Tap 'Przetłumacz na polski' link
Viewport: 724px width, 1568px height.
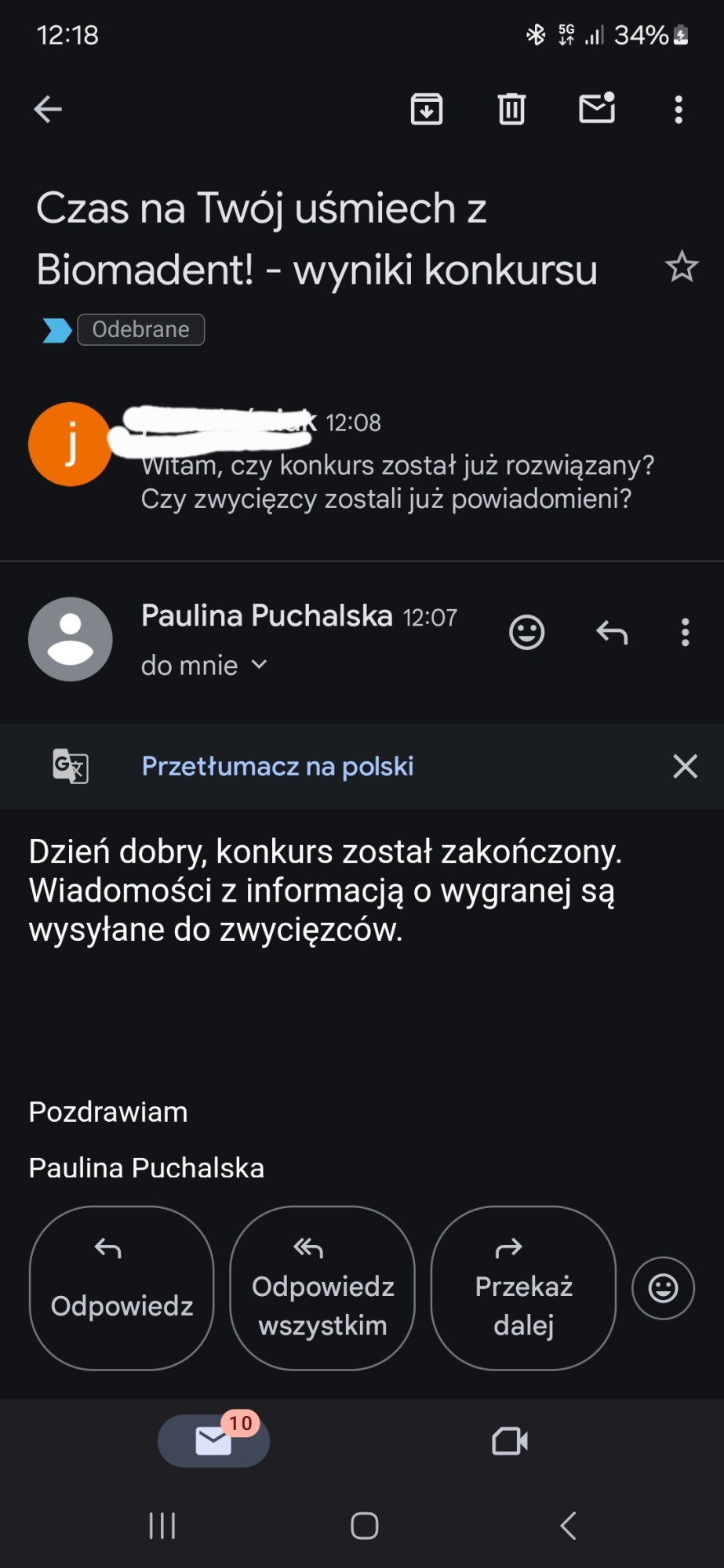[278, 766]
